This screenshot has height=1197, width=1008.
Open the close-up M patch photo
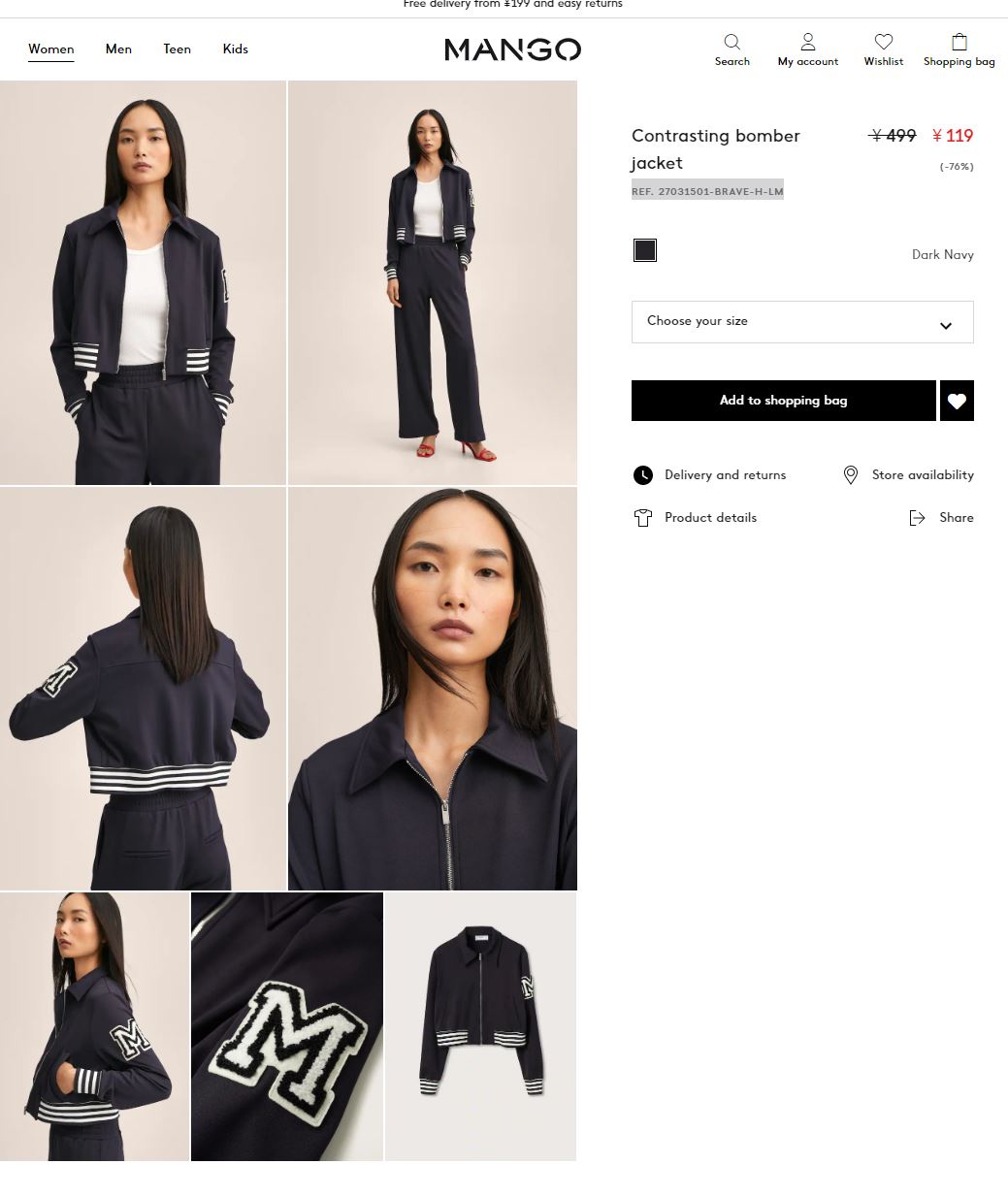coord(286,1026)
